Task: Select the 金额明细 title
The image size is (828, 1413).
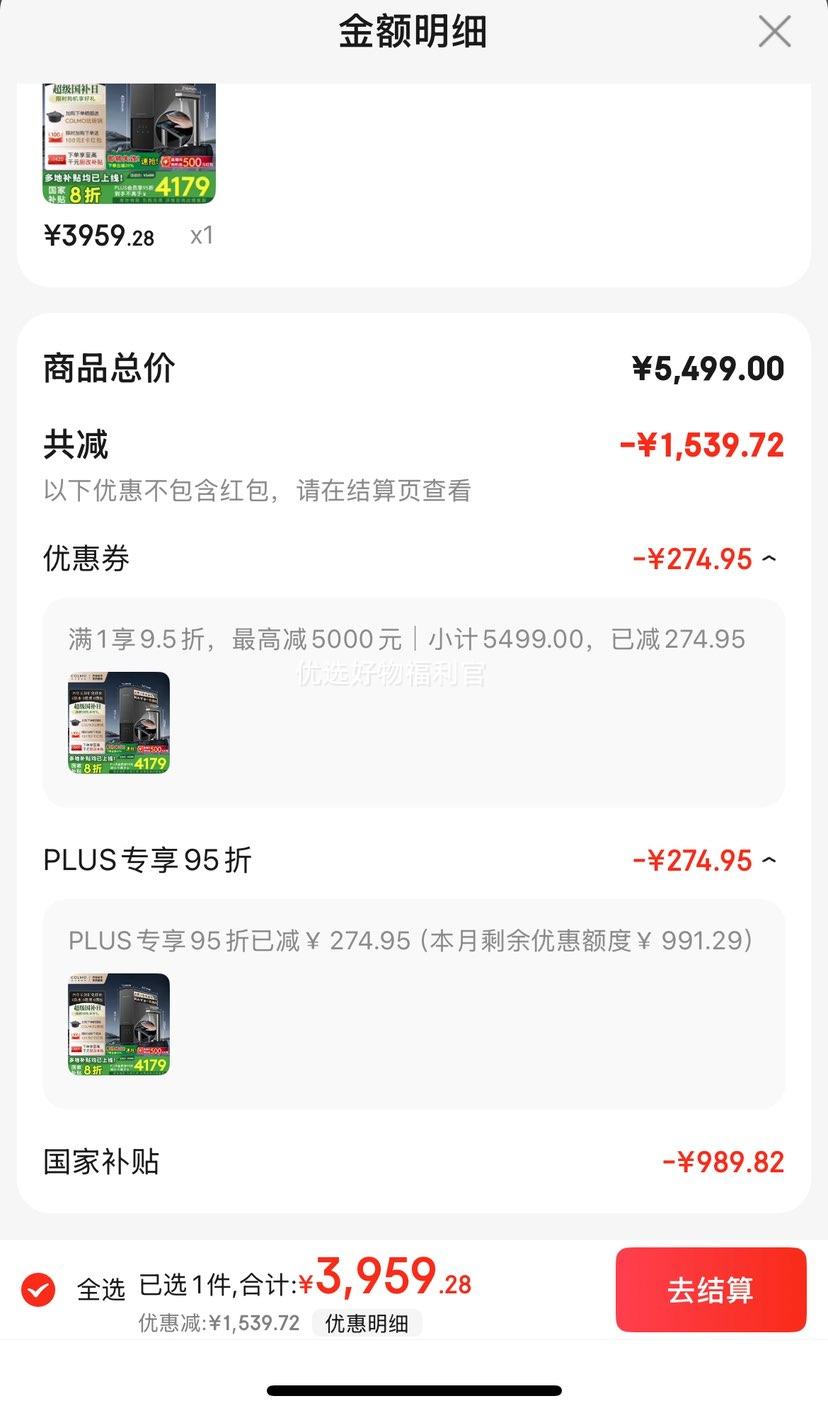Action: pos(413,31)
